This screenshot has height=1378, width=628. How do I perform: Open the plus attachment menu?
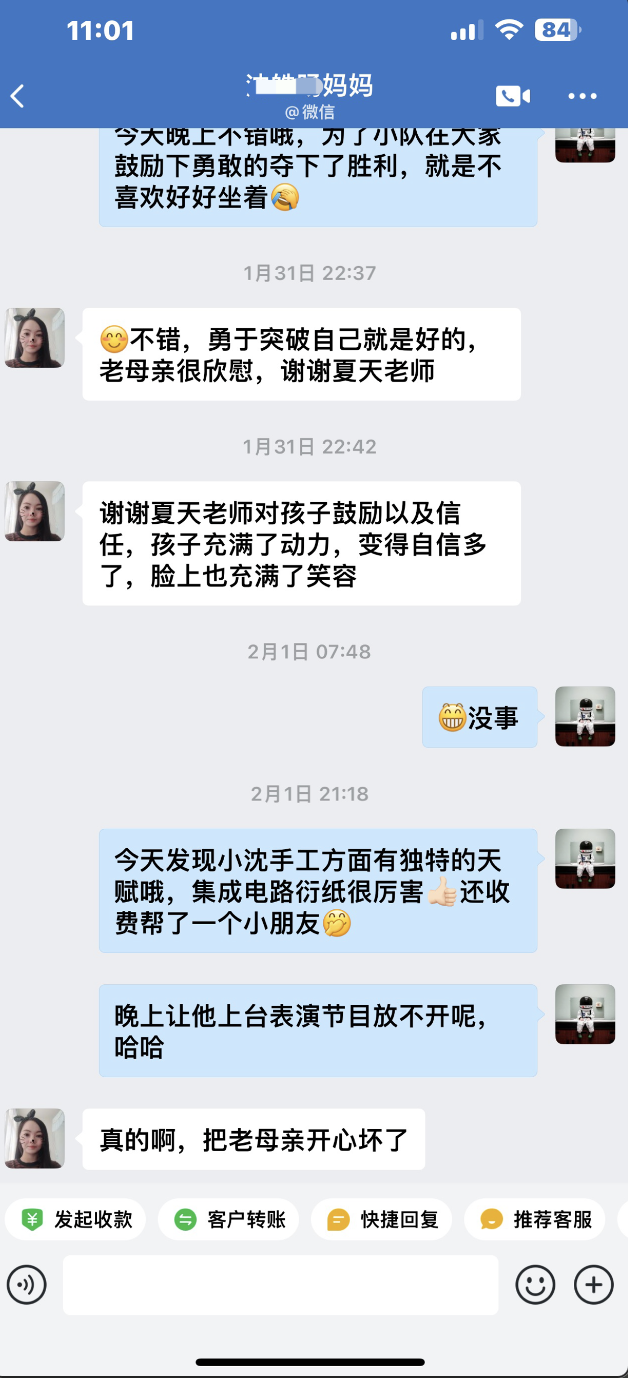(x=593, y=1285)
